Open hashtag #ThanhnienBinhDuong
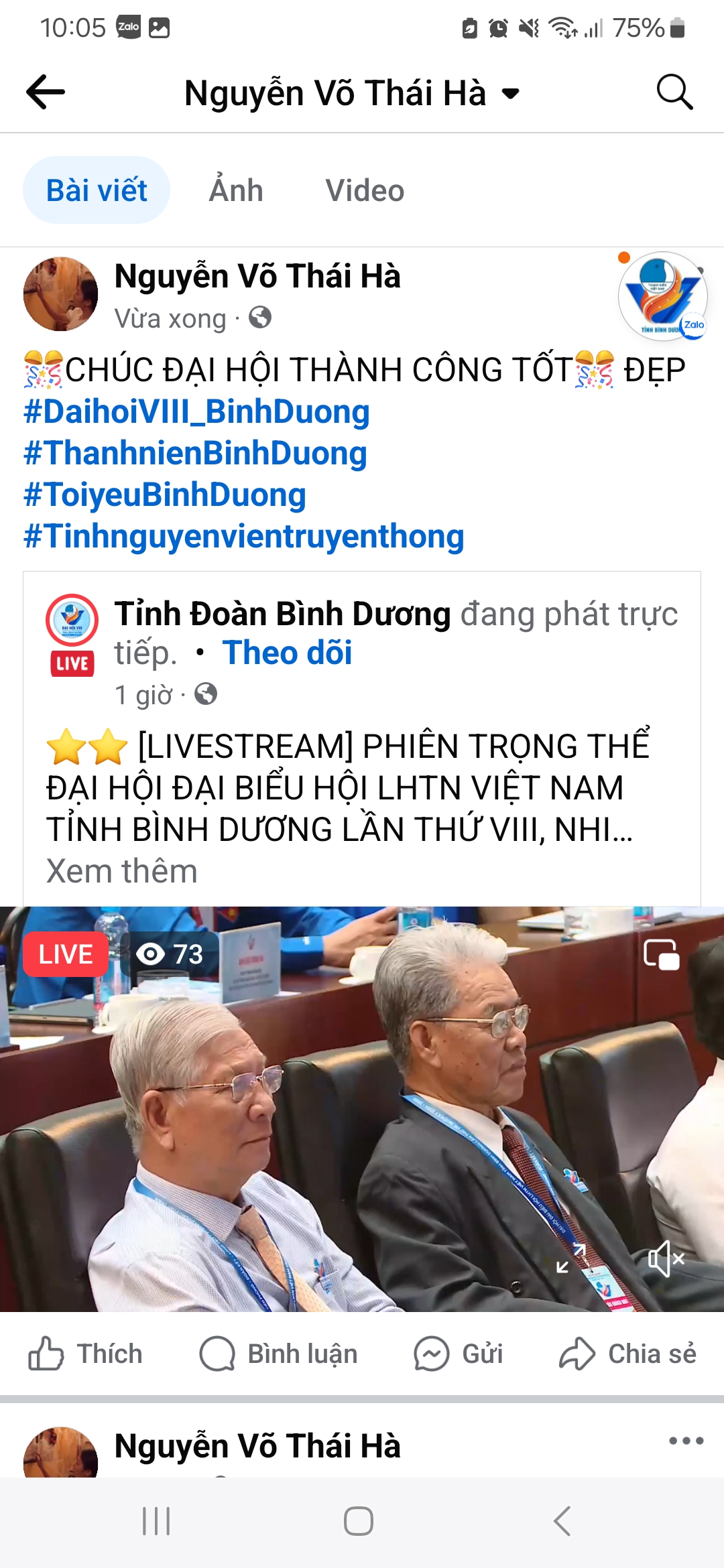This screenshot has width=724, height=1568. [x=195, y=453]
